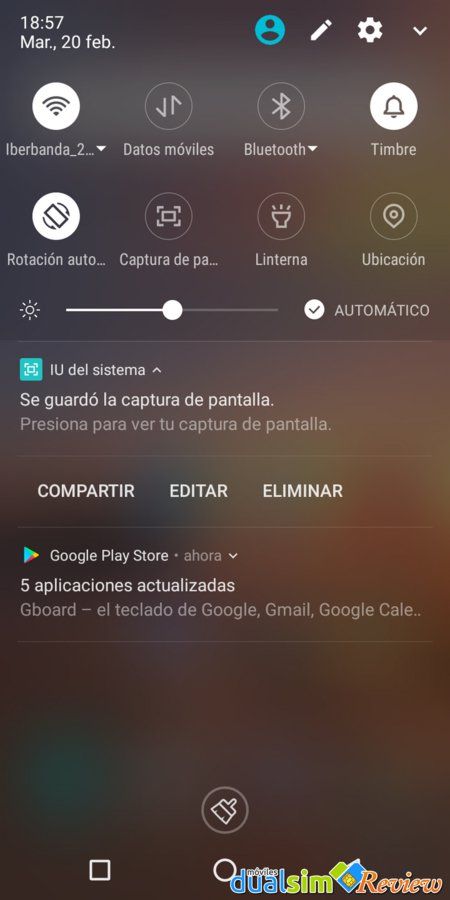Viewport: 450px width, 900px height.
Task: Toggle the Timbre sound mode
Action: click(393, 106)
